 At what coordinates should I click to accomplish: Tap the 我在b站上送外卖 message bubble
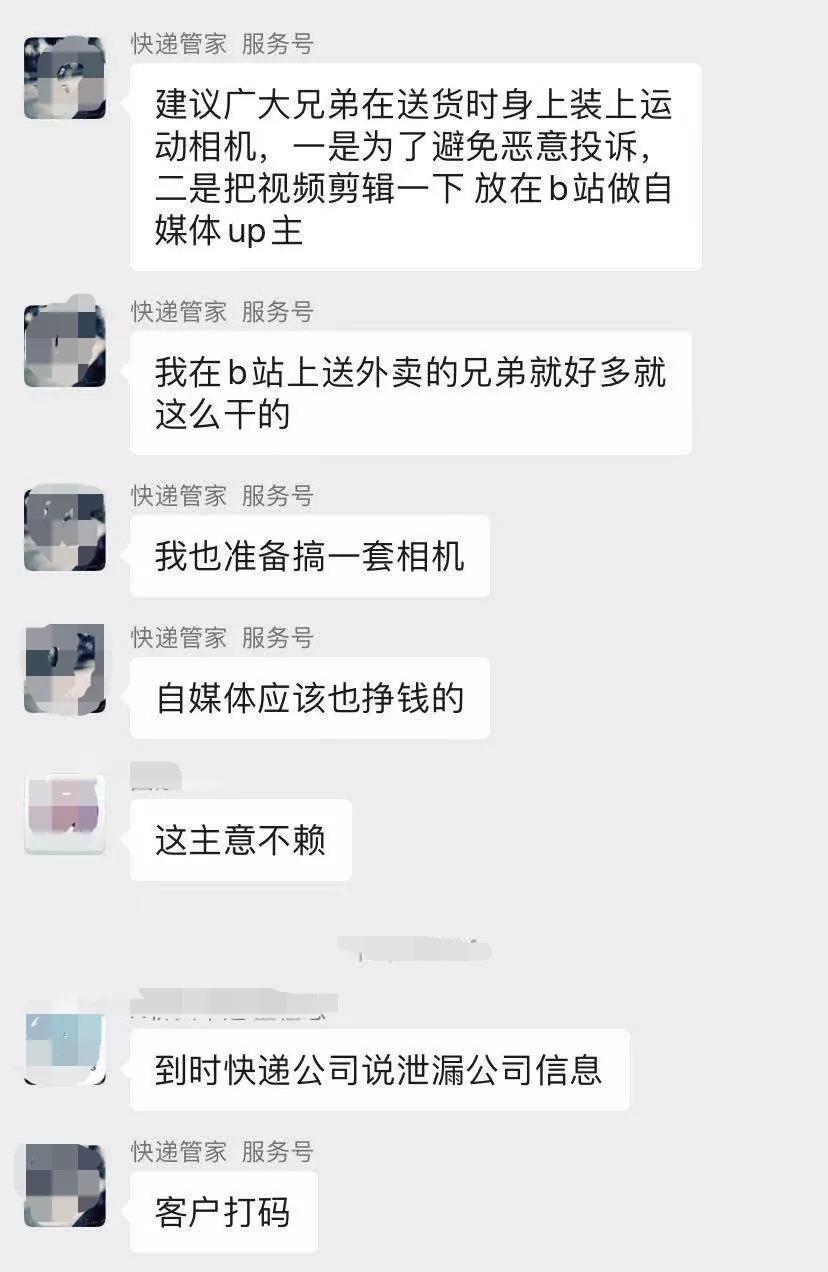click(410, 390)
